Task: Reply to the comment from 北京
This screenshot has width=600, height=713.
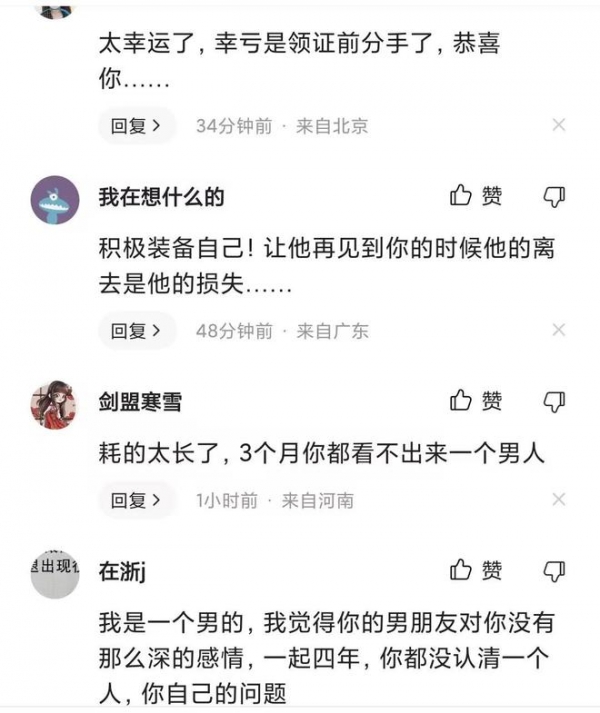Action: coord(136,126)
